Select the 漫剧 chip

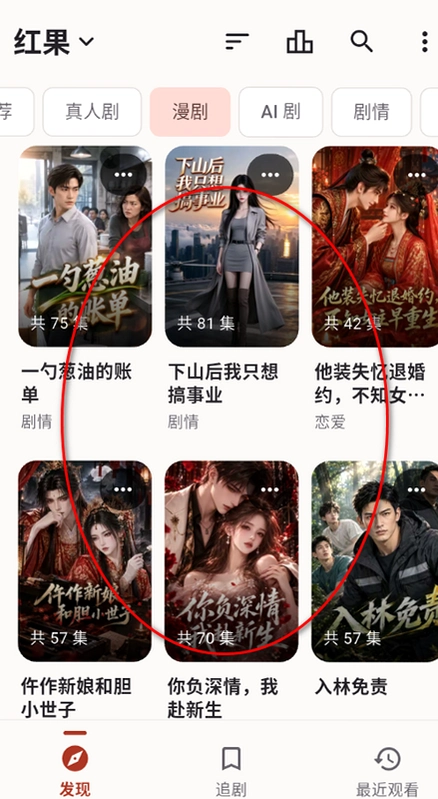pyautogui.click(x=190, y=112)
